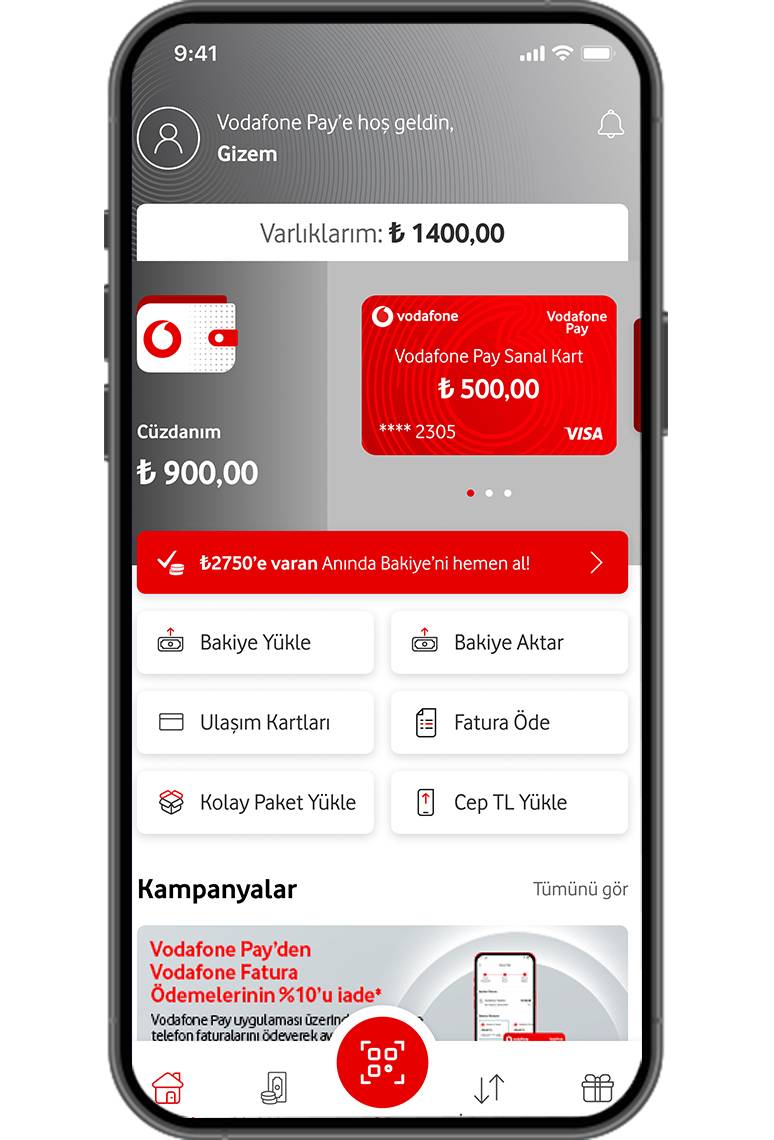
Task: Open the notifications bell
Action: tap(610, 125)
